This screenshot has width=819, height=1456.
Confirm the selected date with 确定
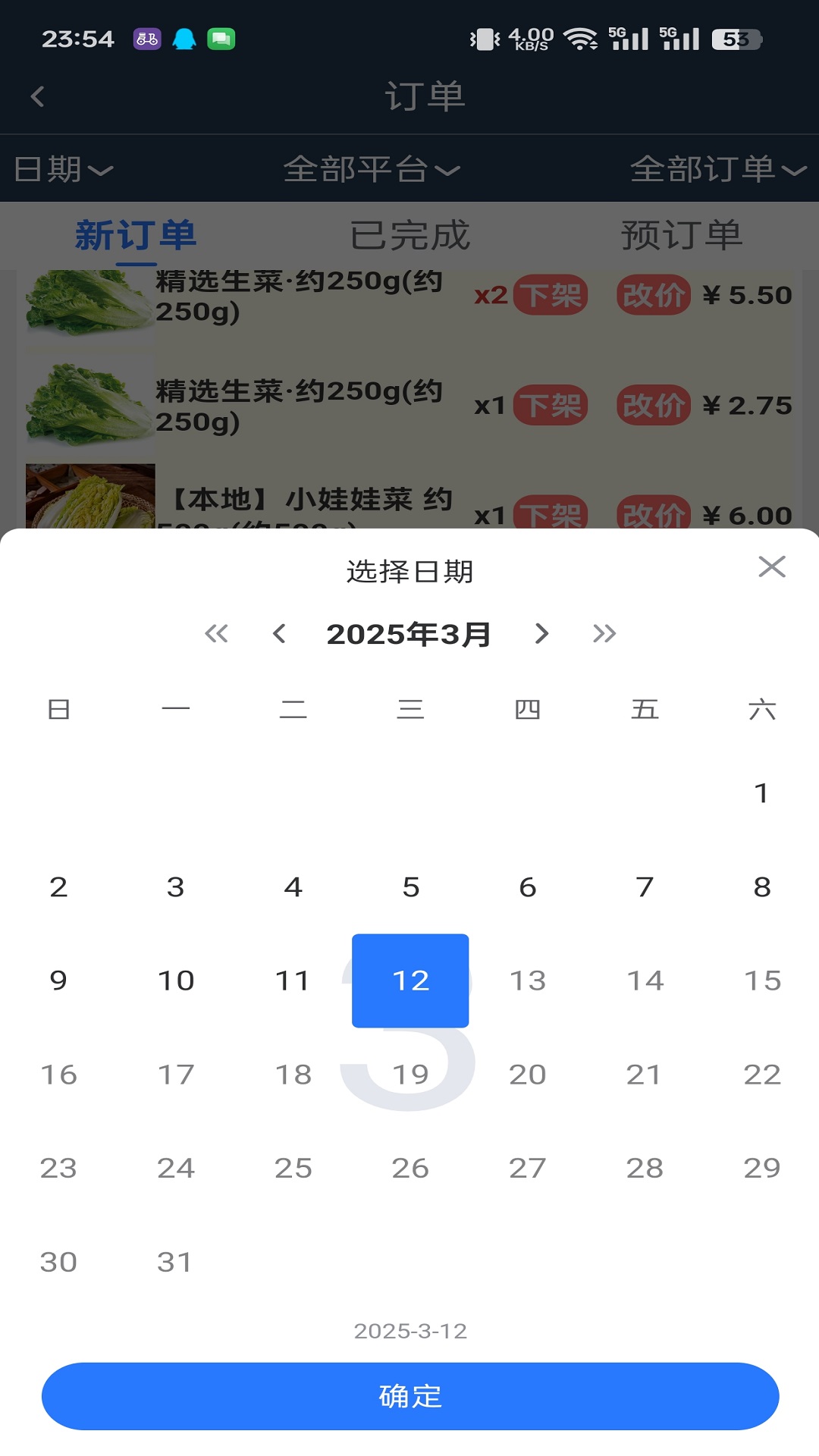[409, 1398]
